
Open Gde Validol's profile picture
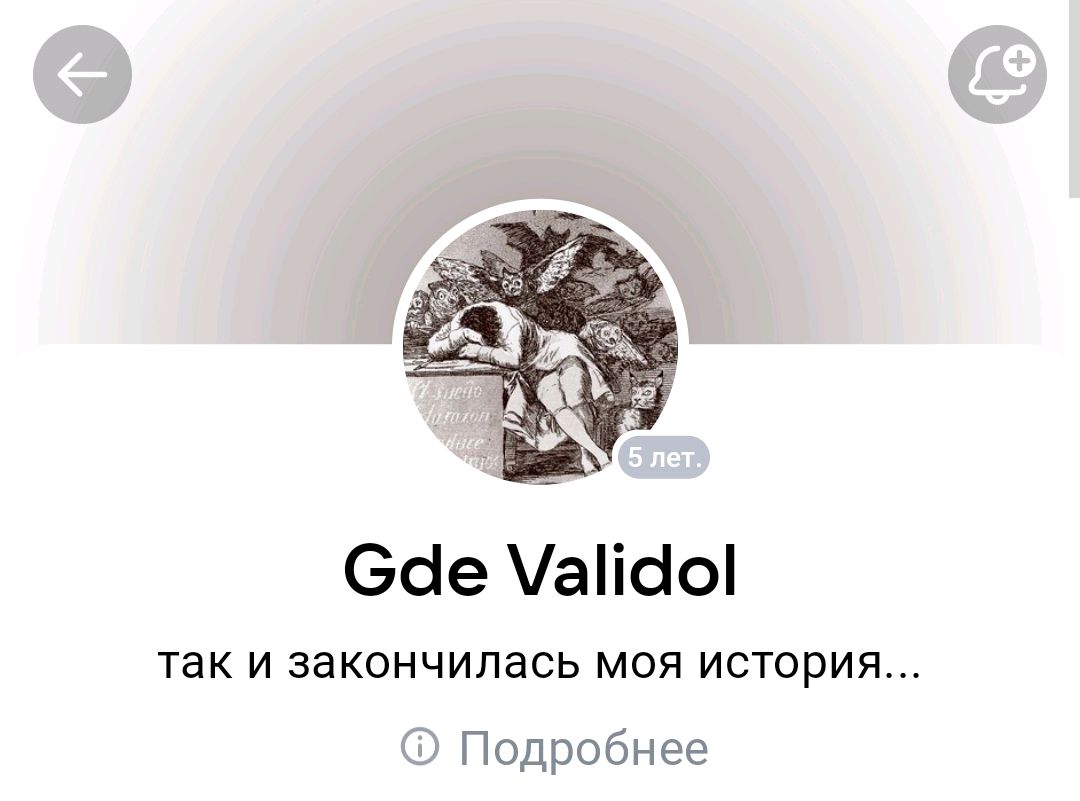[x=540, y=345]
